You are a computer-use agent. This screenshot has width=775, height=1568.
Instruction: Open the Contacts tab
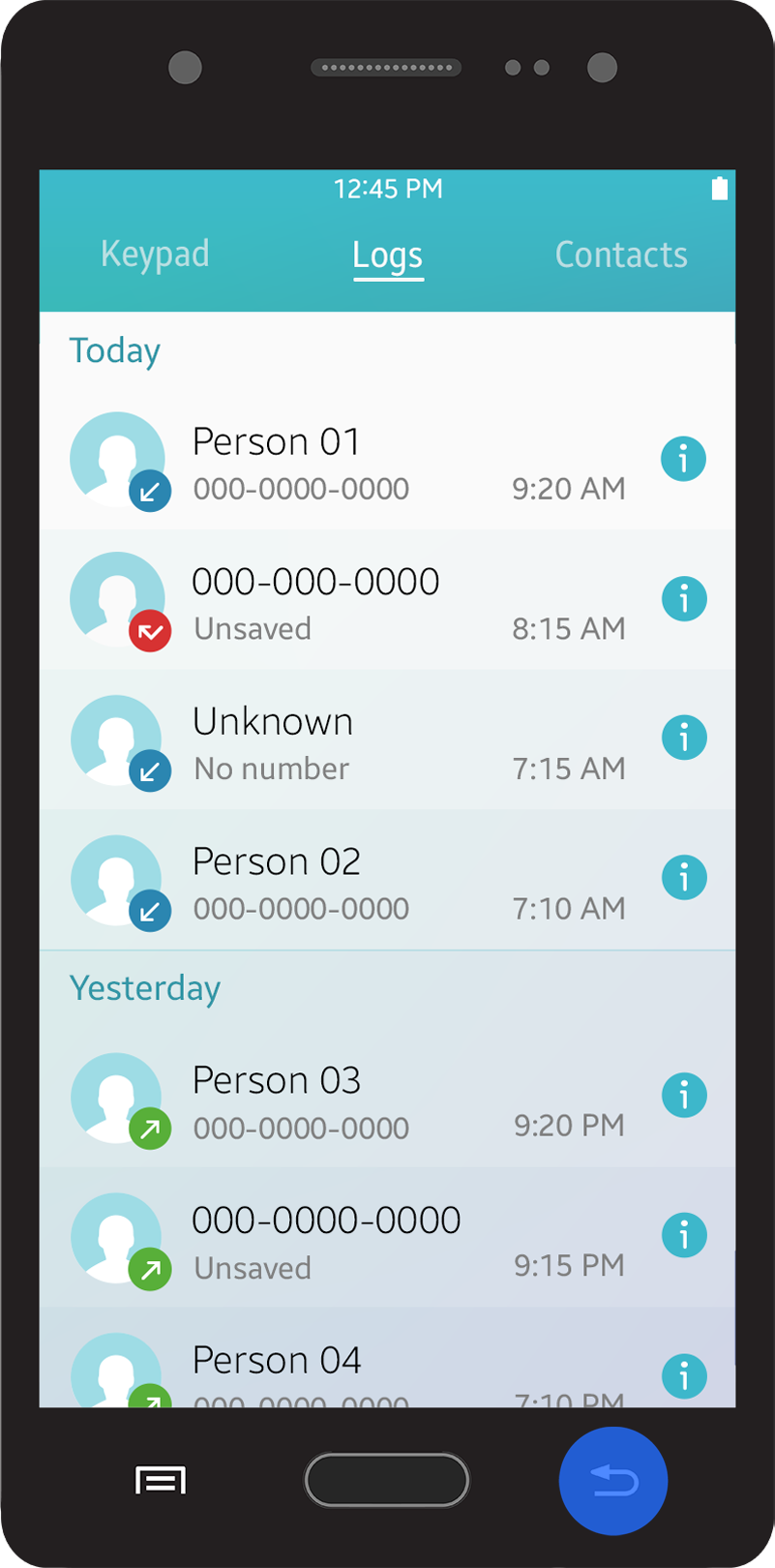click(621, 254)
